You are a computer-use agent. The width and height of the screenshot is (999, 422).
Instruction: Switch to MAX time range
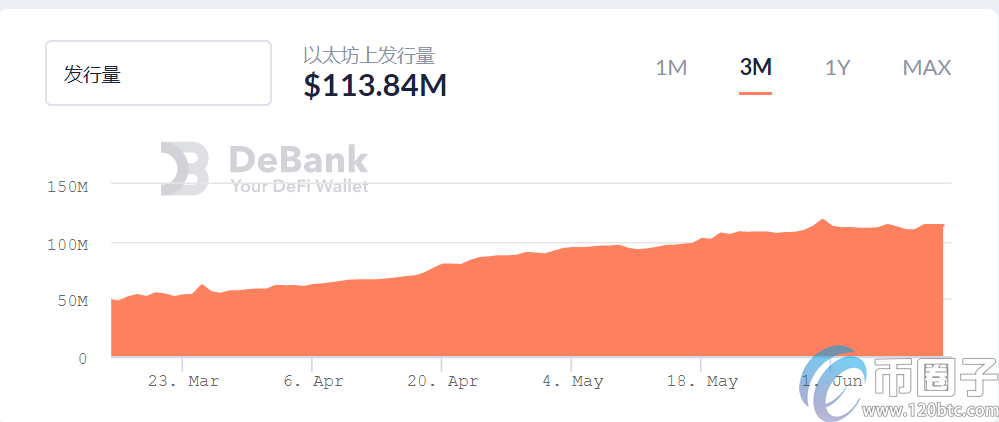point(926,68)
